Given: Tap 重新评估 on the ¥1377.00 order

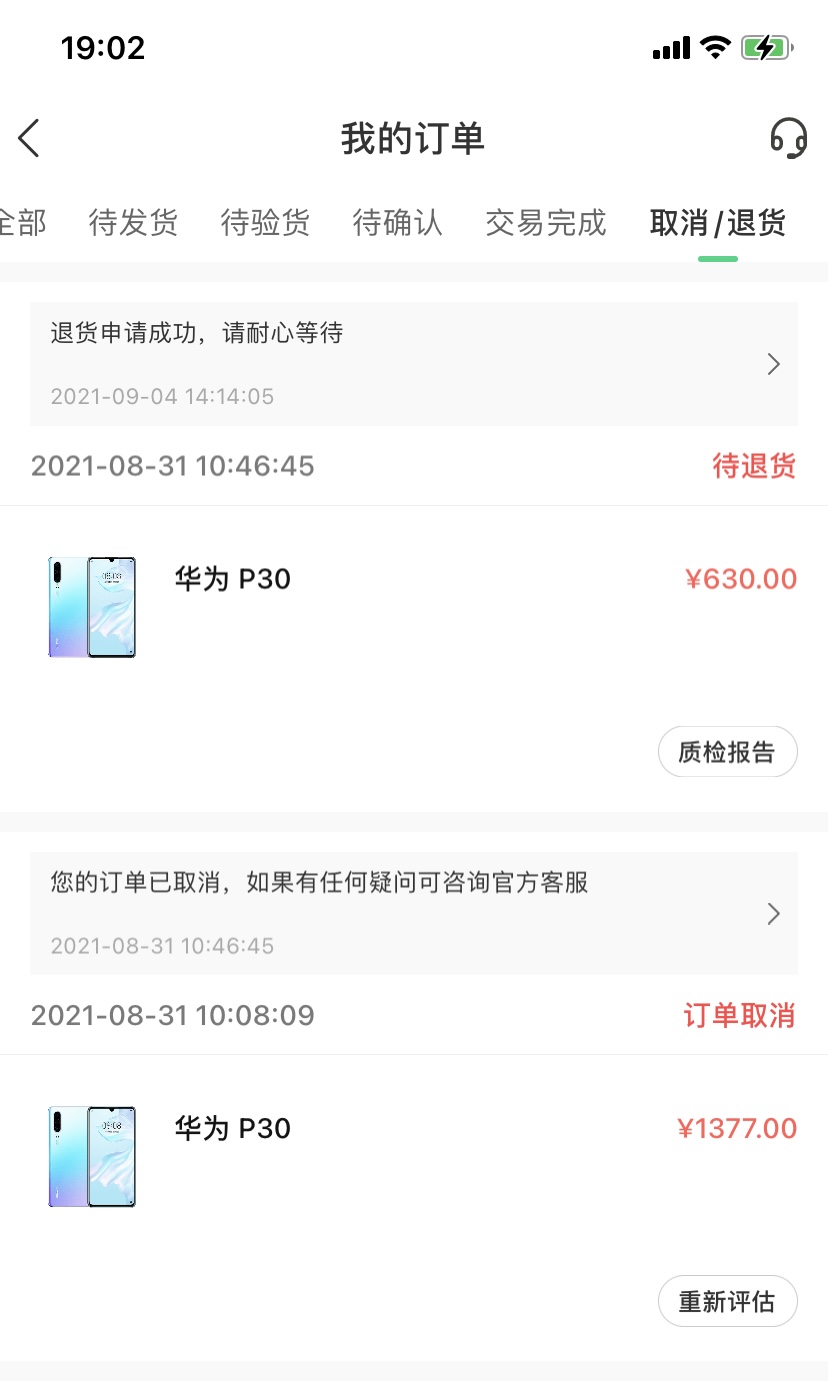Looking at the screenshot, I should pyautogui.click(x=727, y=1301).
